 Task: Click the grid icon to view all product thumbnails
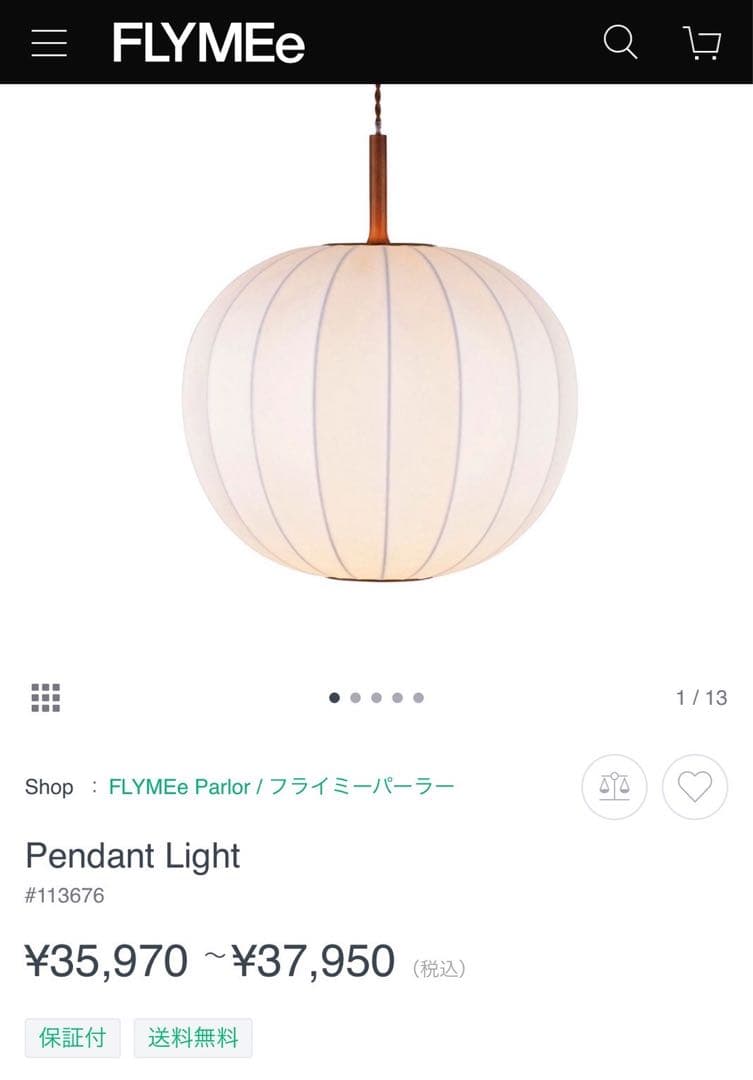pos(47,697)
